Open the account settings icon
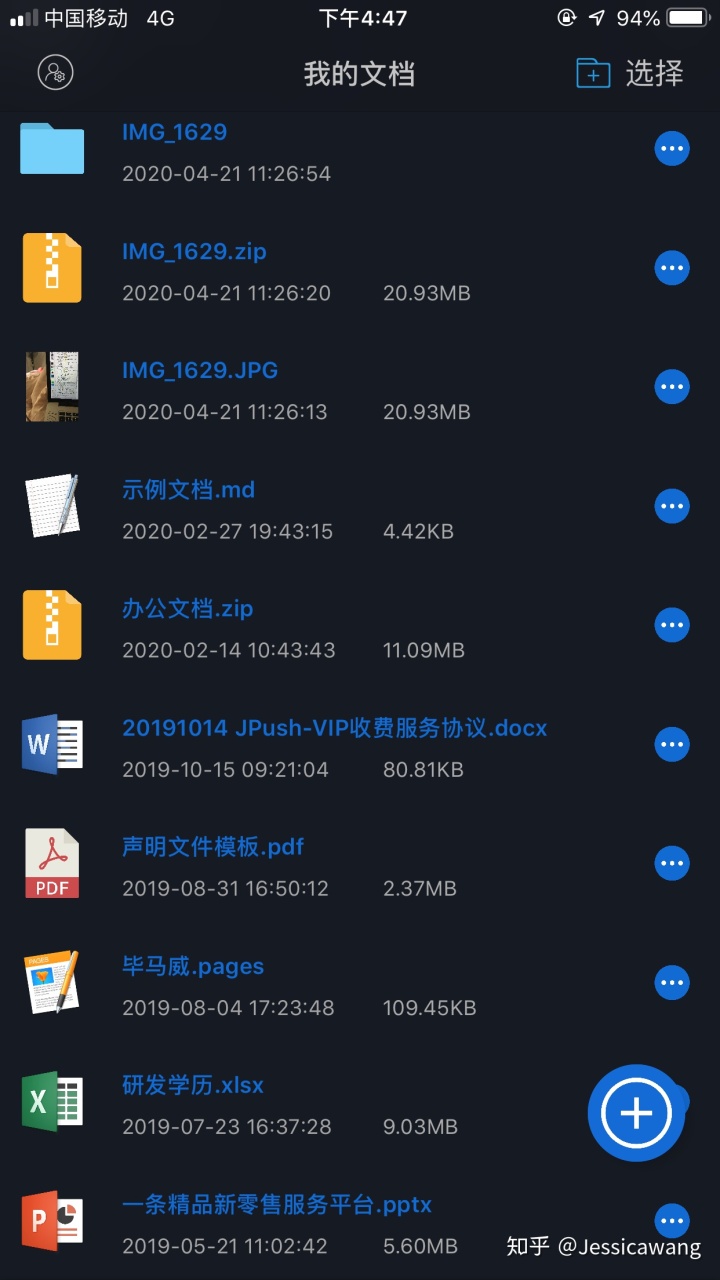This screenshot has width=720, height=1280. point(56,72)
